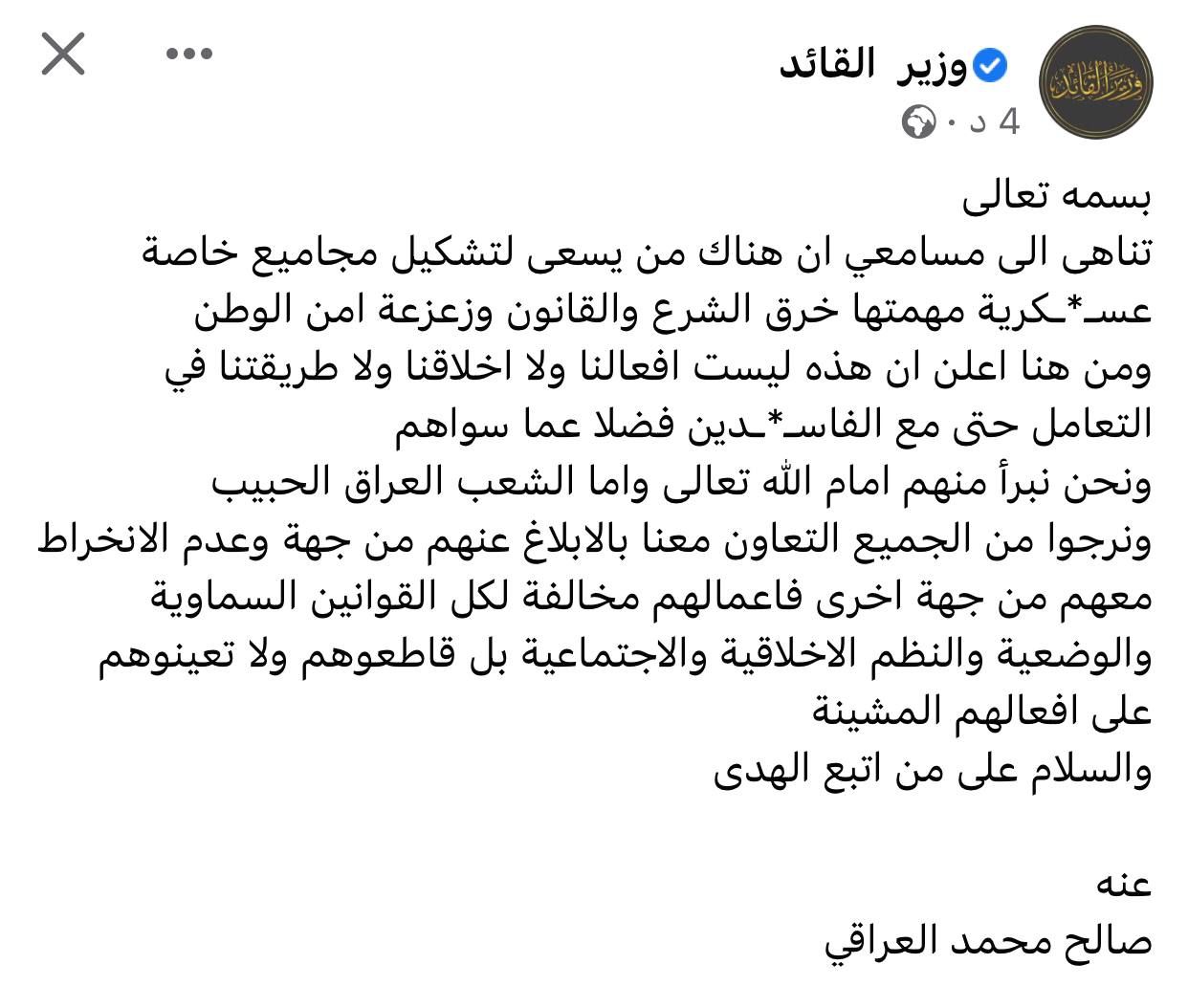Open وزير القائد profile picture
1188x1008 pixels.
1095,82
